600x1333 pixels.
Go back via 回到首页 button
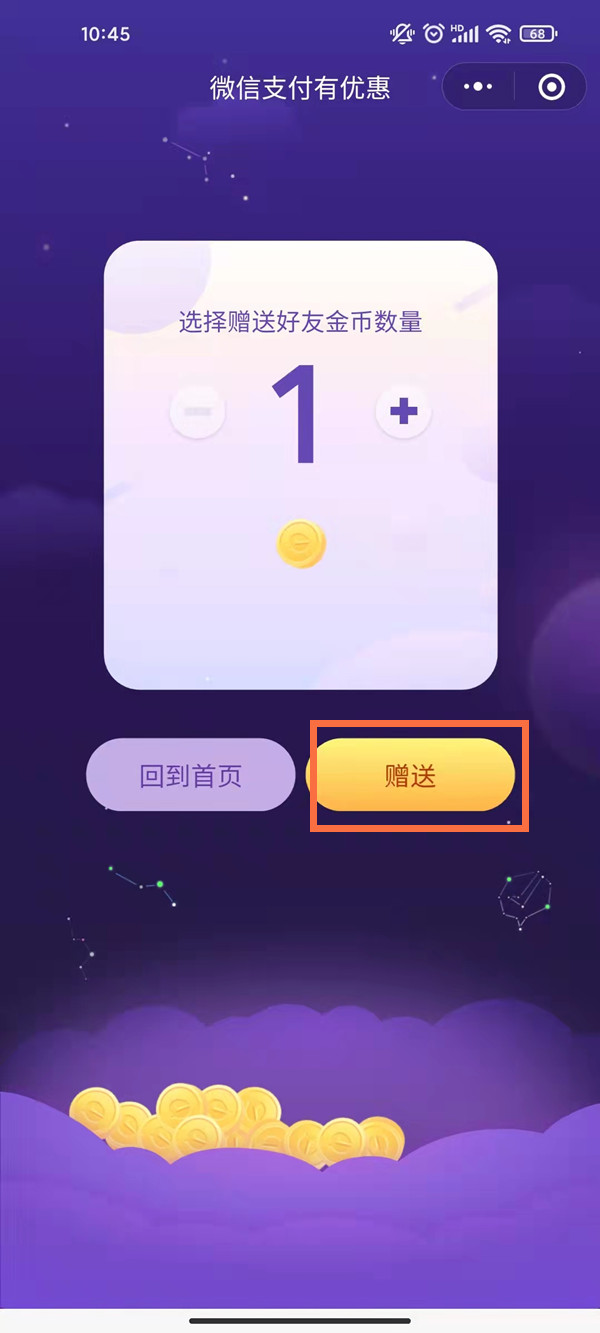click(x=190, y=775)
